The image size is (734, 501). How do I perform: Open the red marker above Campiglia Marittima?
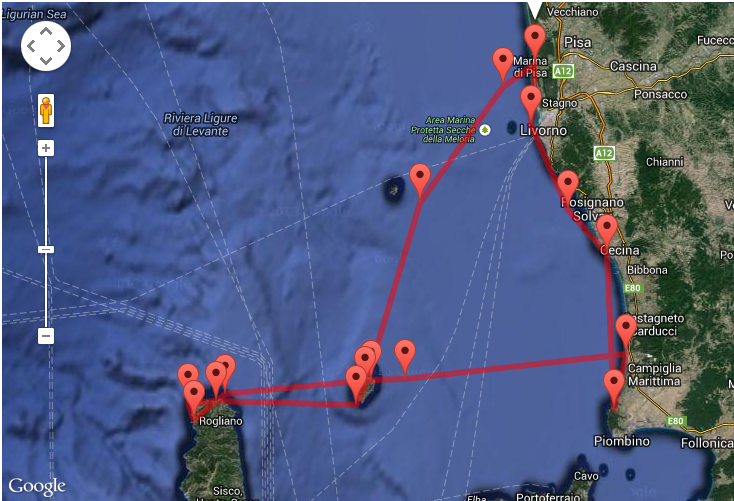pyautogui.click(x=626, y=328)
